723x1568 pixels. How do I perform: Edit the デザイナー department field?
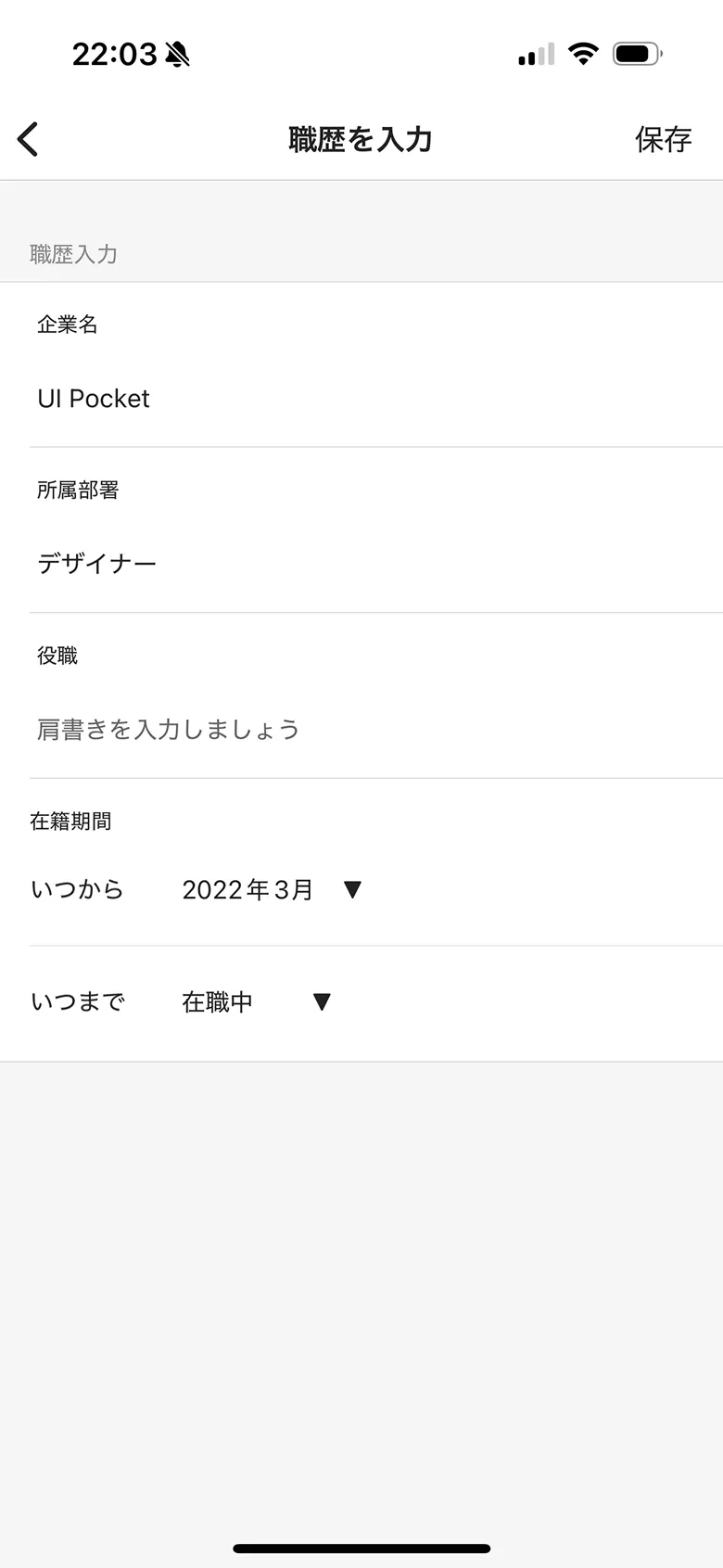(95, 563)
